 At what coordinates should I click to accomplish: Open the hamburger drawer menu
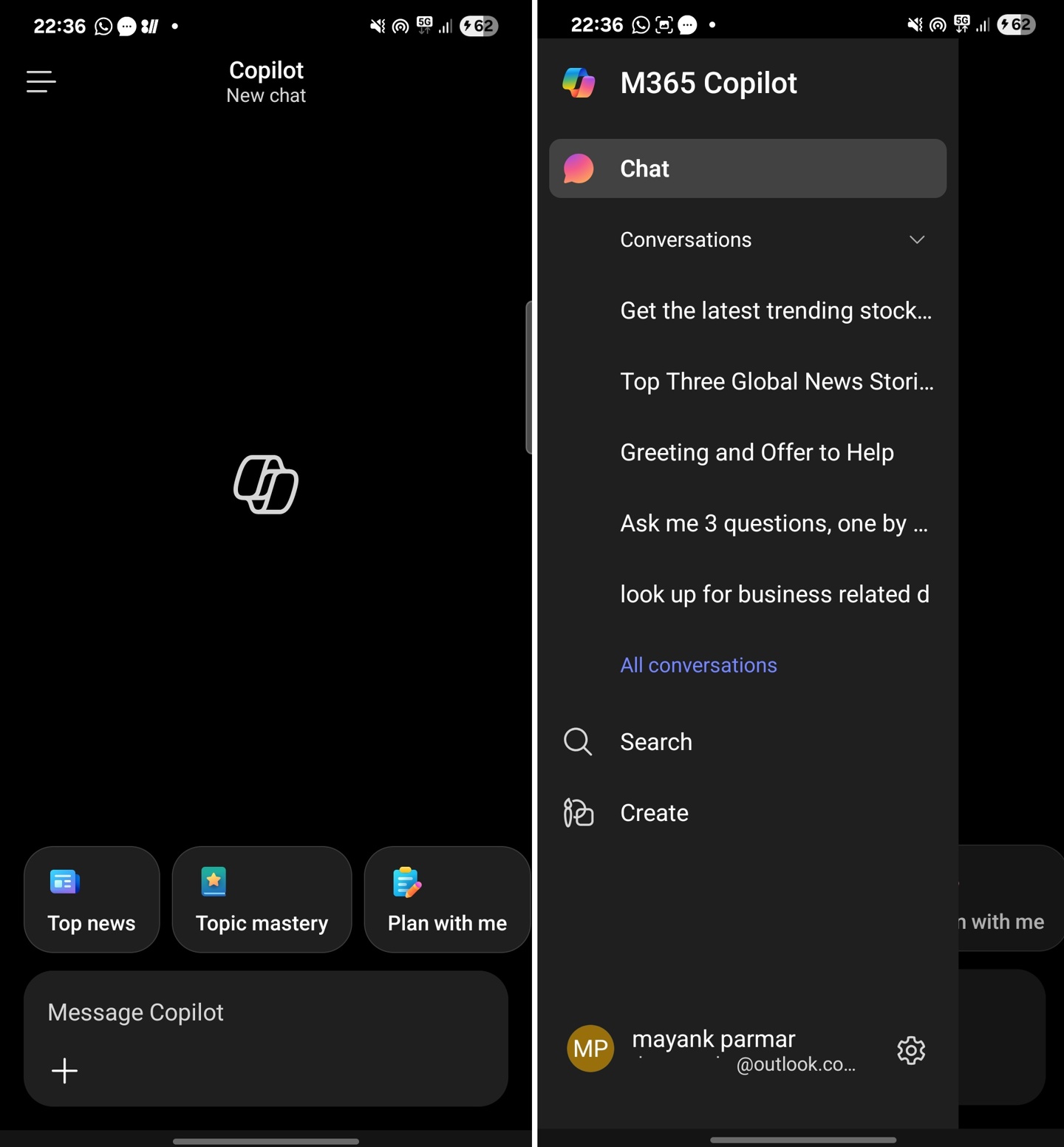pyautogui.click(x=41, y=81)
